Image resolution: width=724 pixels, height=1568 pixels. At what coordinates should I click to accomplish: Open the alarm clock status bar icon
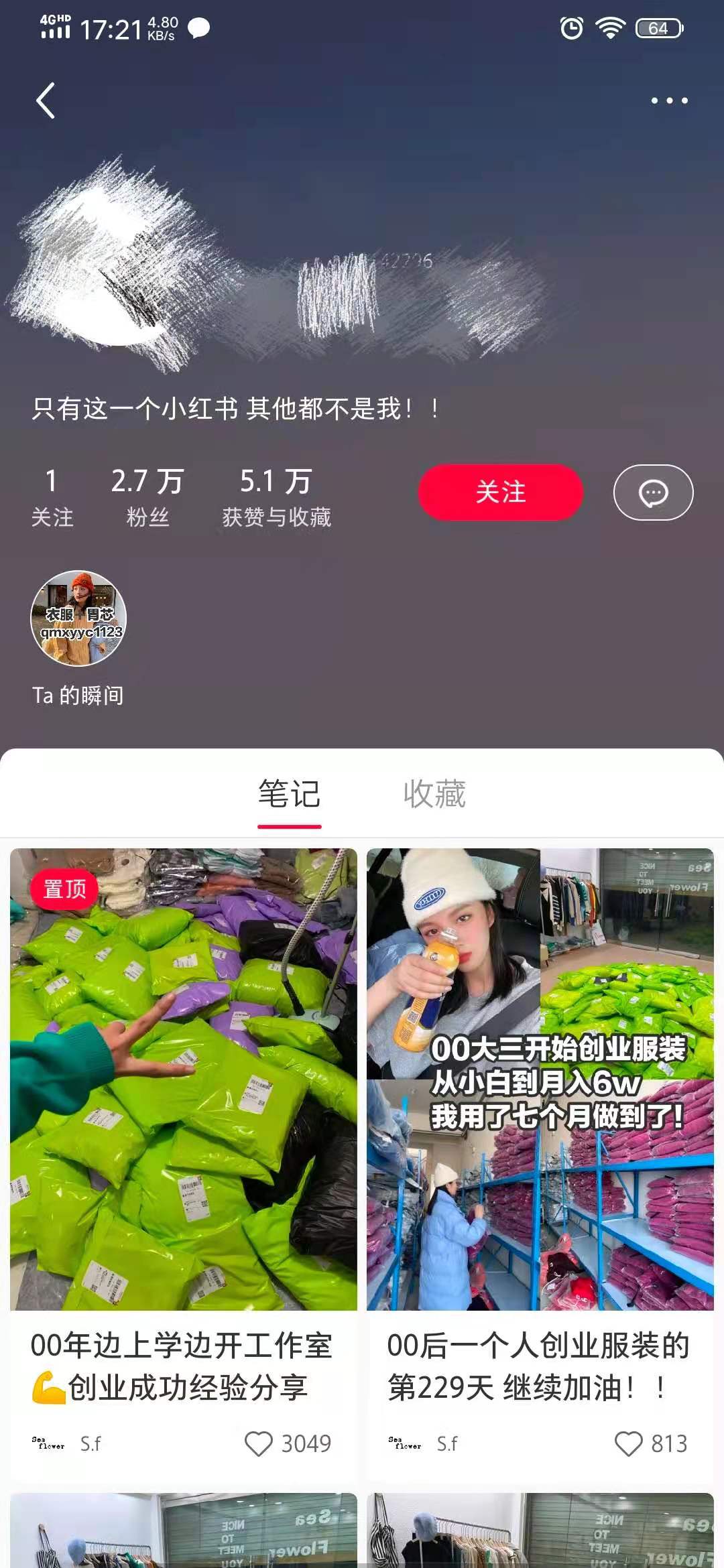click(x=571, y=29)
